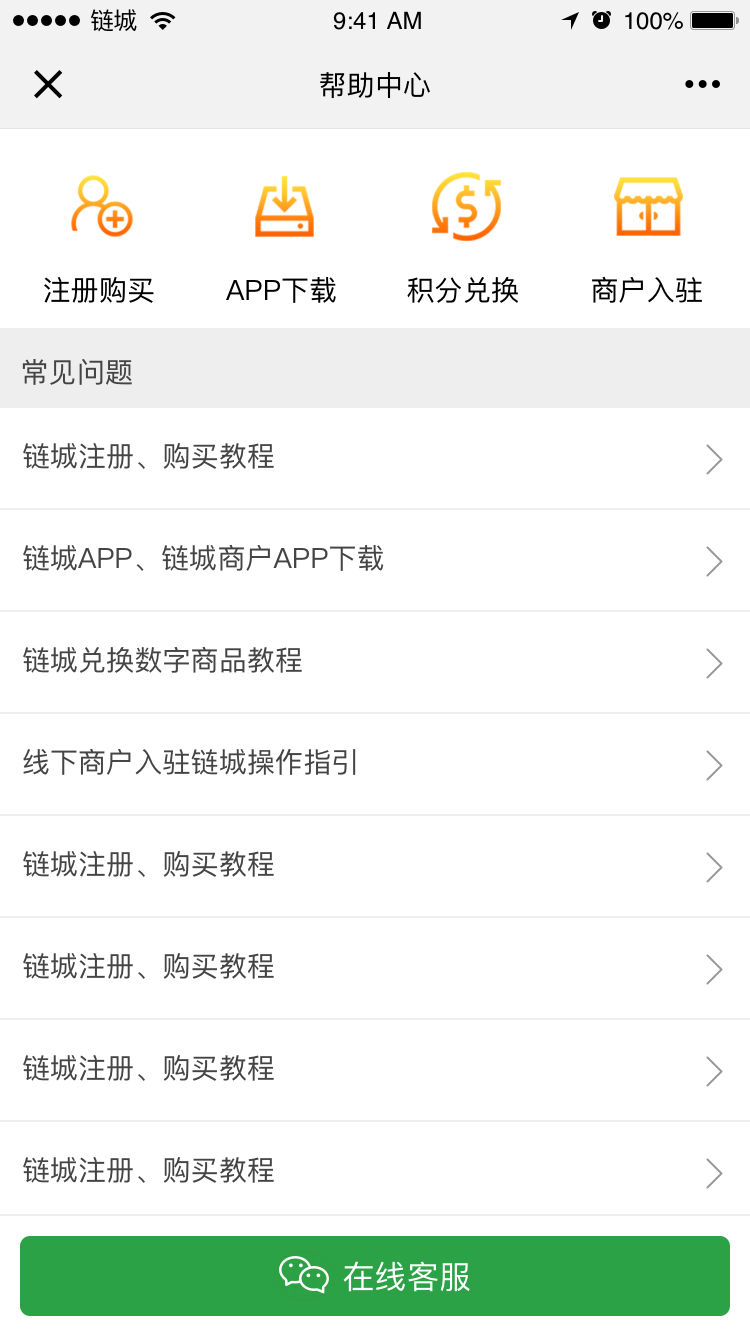Image resolution: width=750 pixels, height=1334 pixels.
Task: Contact 在线客服 via green button
Action: (x=375, y=1276)
